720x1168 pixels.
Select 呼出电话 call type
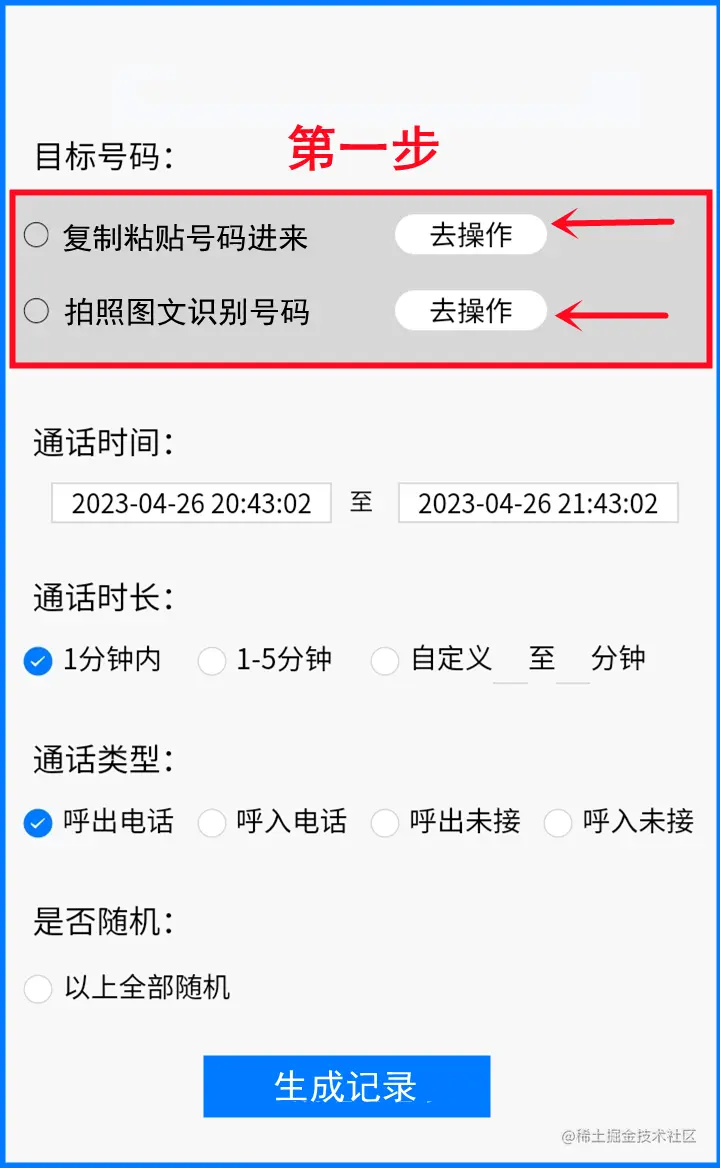click(x=37, y=822)
